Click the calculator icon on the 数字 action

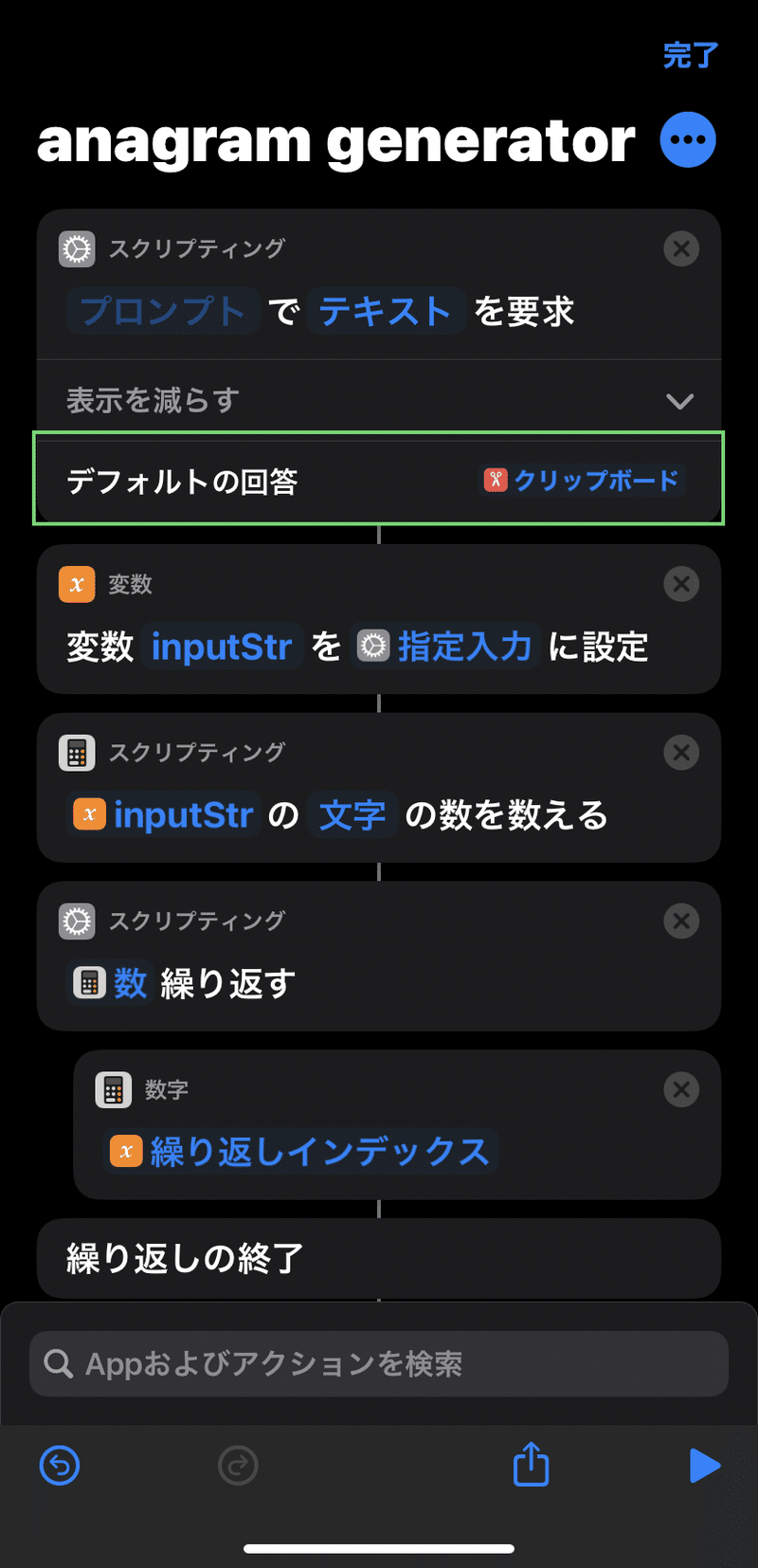(x=113, y=1089)
